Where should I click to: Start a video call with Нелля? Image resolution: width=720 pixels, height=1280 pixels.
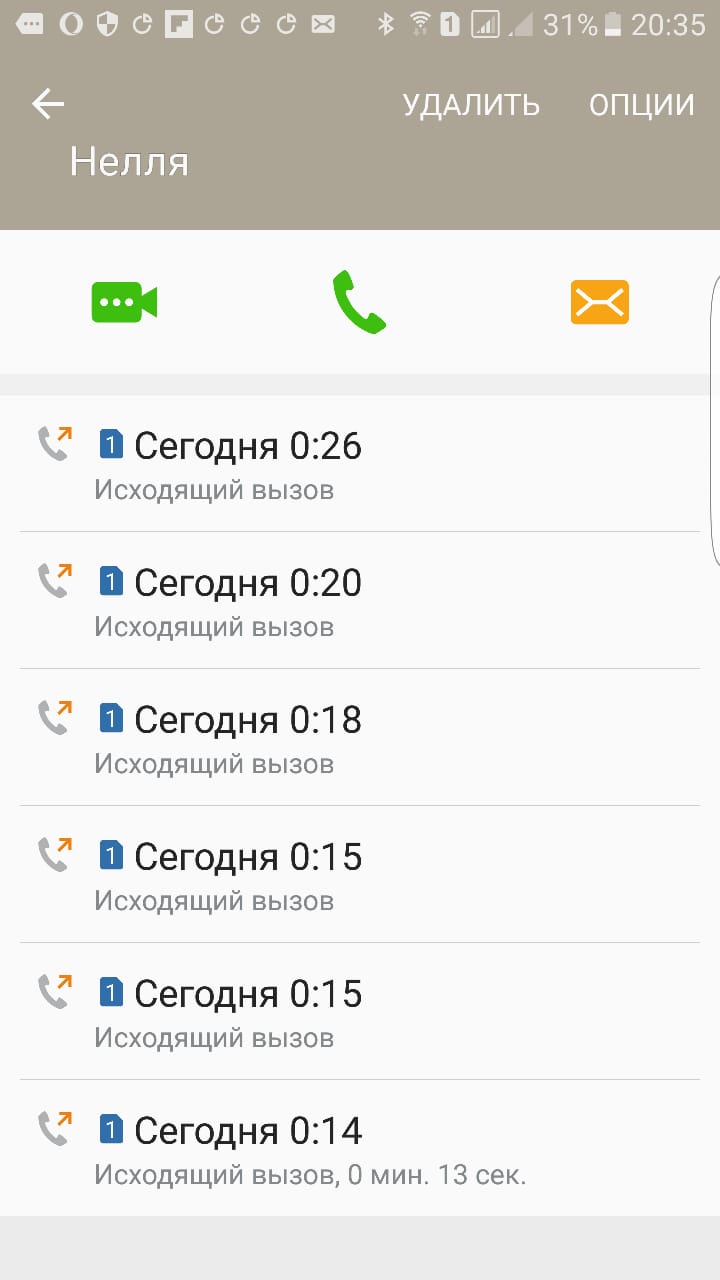[125, 302]
